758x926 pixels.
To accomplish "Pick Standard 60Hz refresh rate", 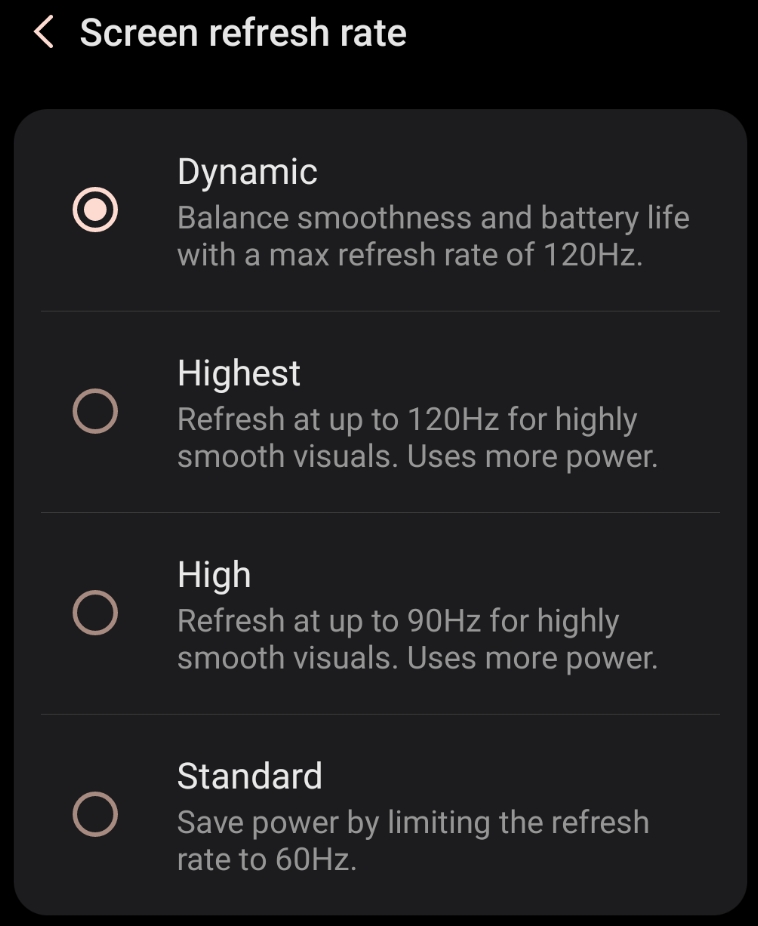I will pos(96,814).
